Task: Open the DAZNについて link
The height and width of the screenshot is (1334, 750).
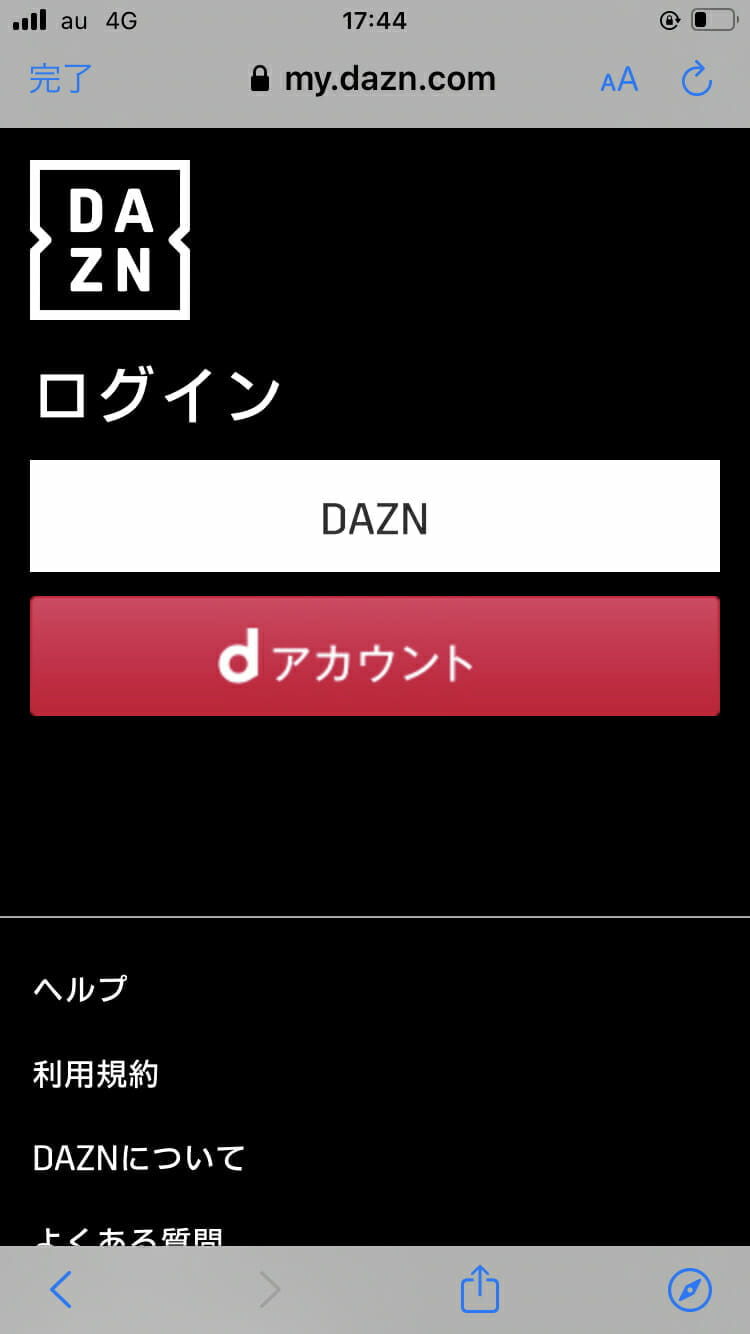Action: coord(139,1159)
